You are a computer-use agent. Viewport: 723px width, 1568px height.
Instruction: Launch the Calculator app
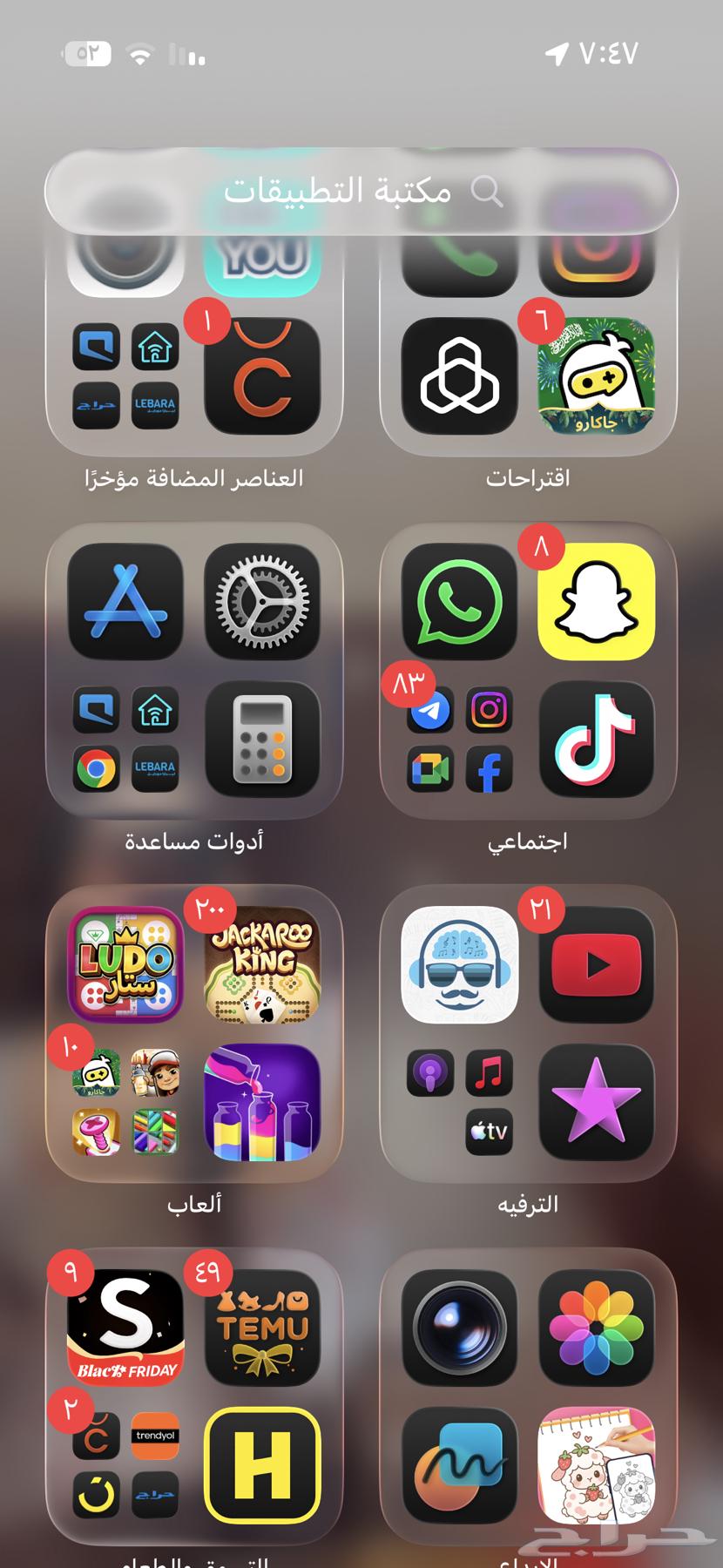[x=262, y=739]
